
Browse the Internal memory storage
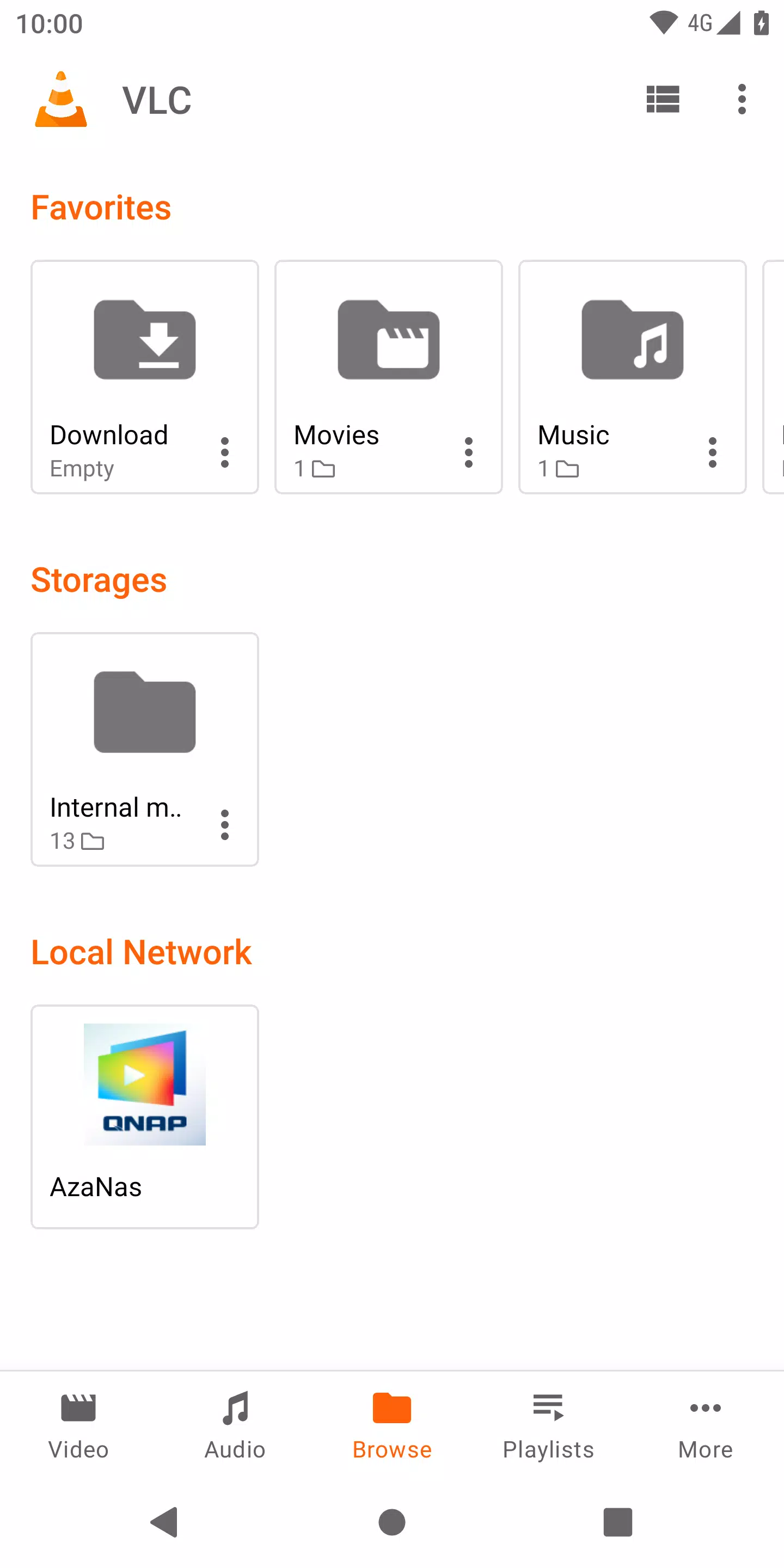click(144, 731)
